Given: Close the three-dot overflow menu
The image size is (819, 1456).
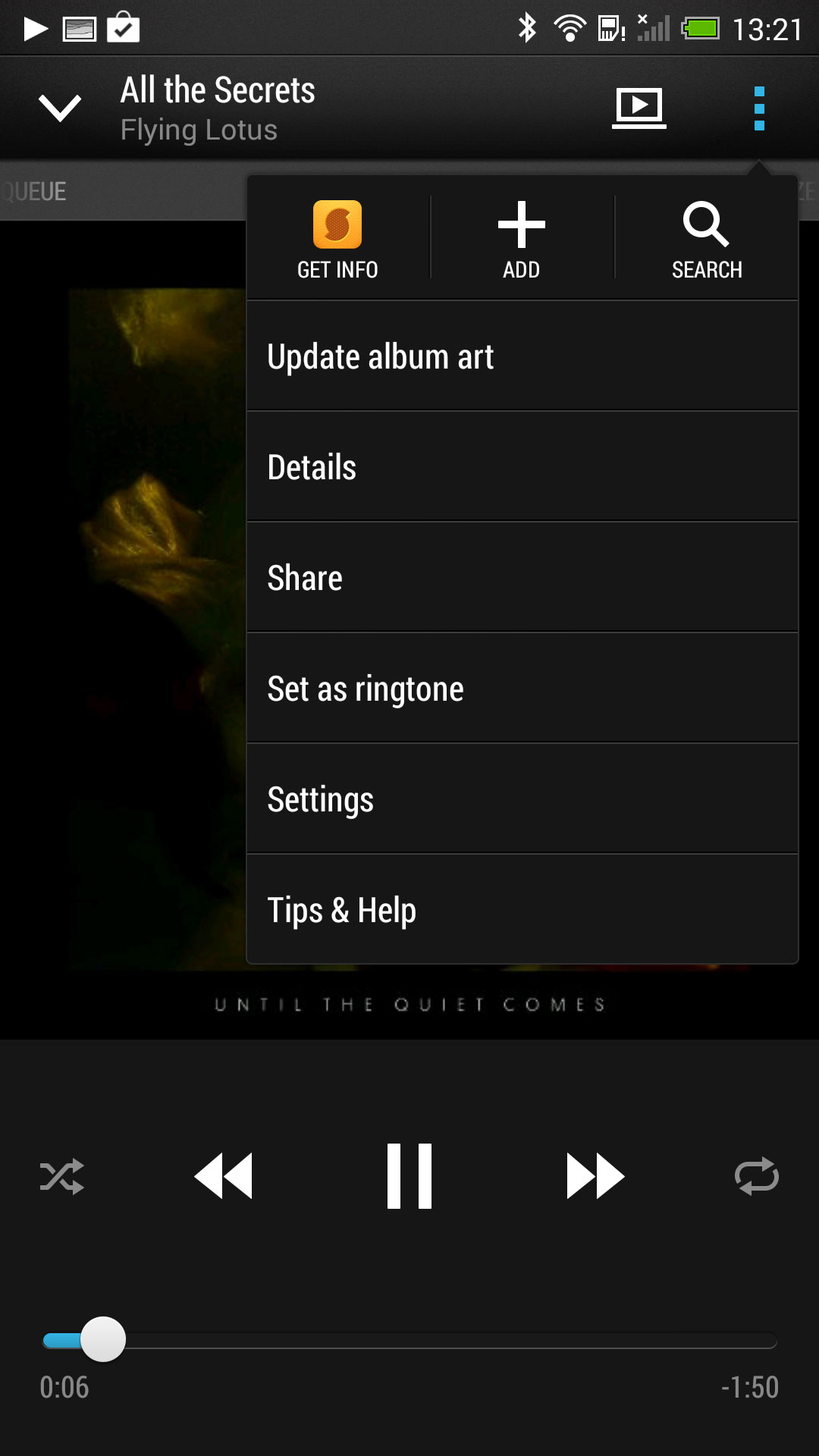Looking at the screenshot, I should pos(759,108).
